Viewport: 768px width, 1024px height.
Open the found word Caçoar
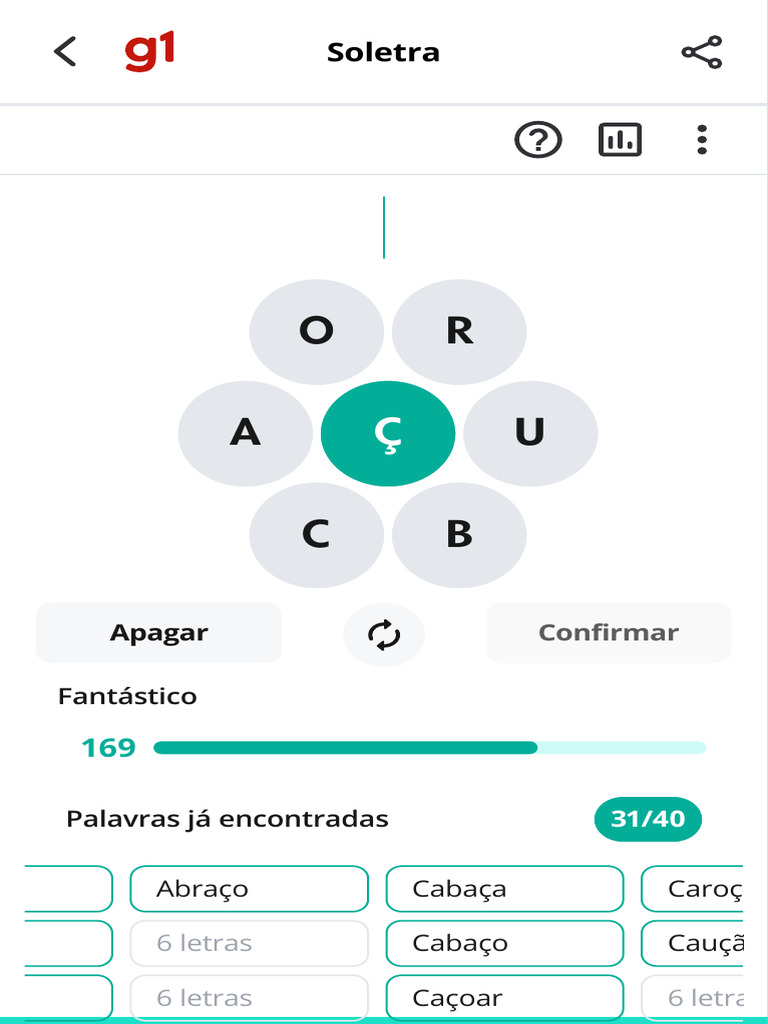click(505, 998)
